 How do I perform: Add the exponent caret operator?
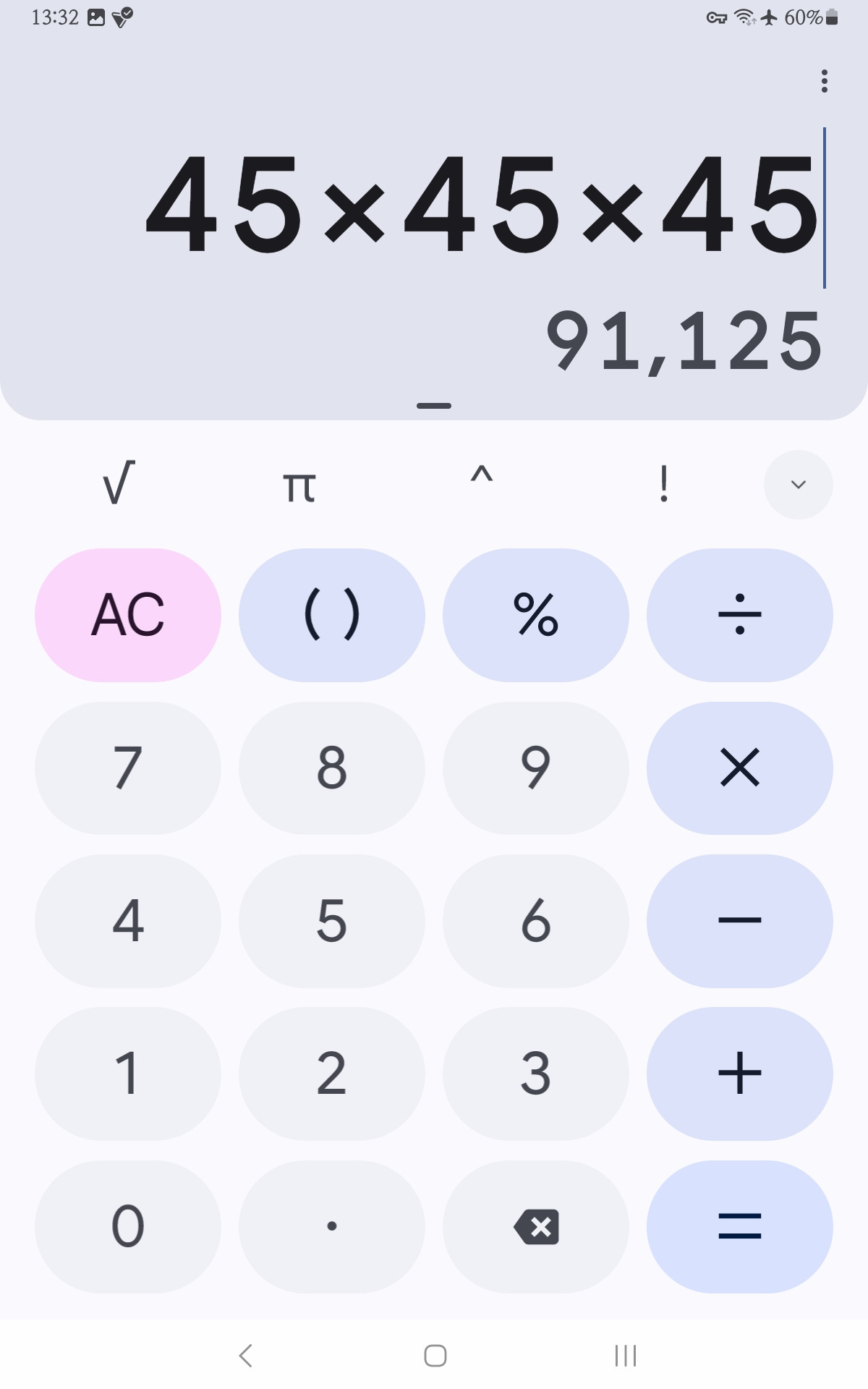coord(482,479)
